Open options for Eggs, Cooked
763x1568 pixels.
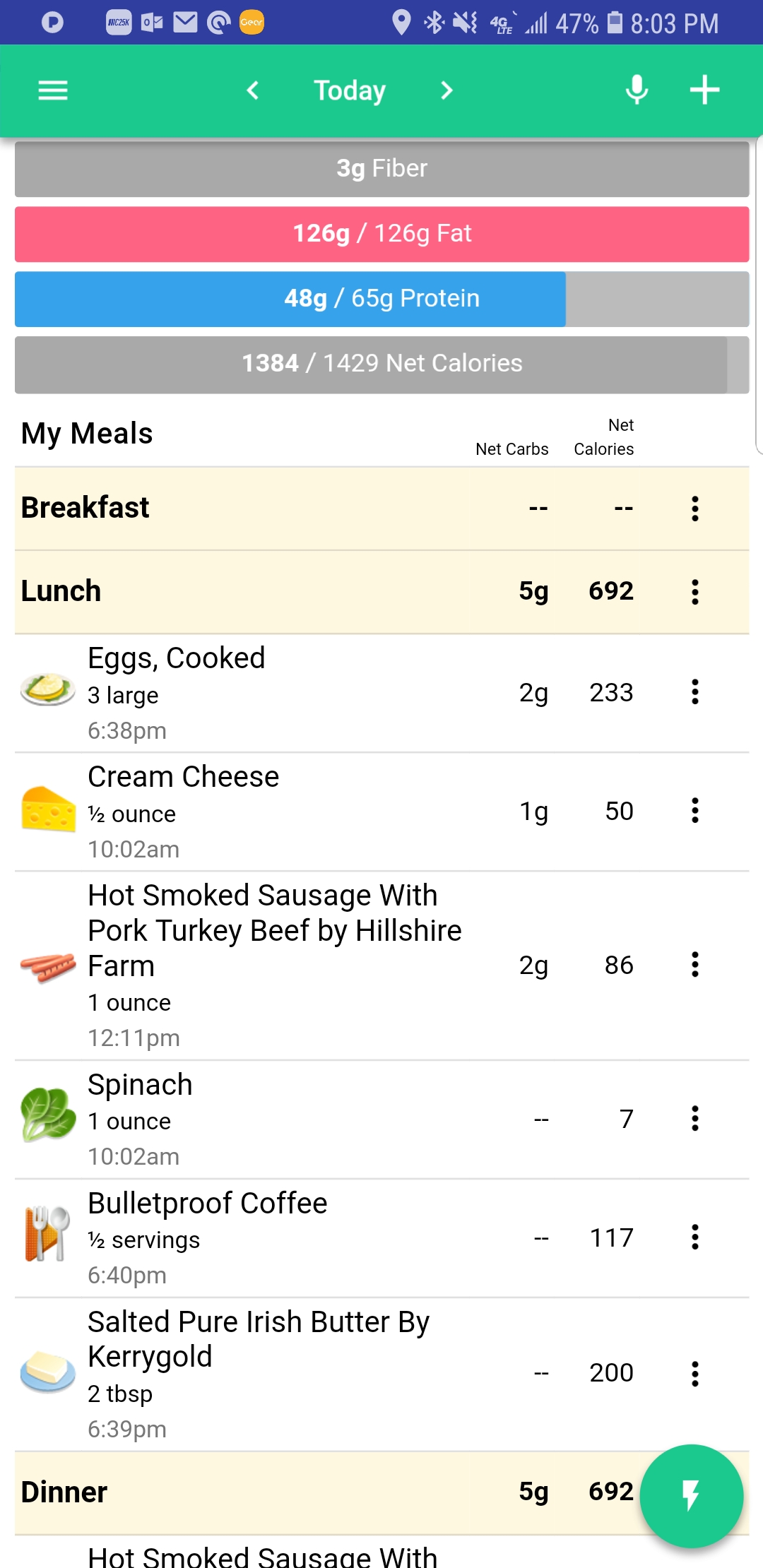tap(695, 692)
